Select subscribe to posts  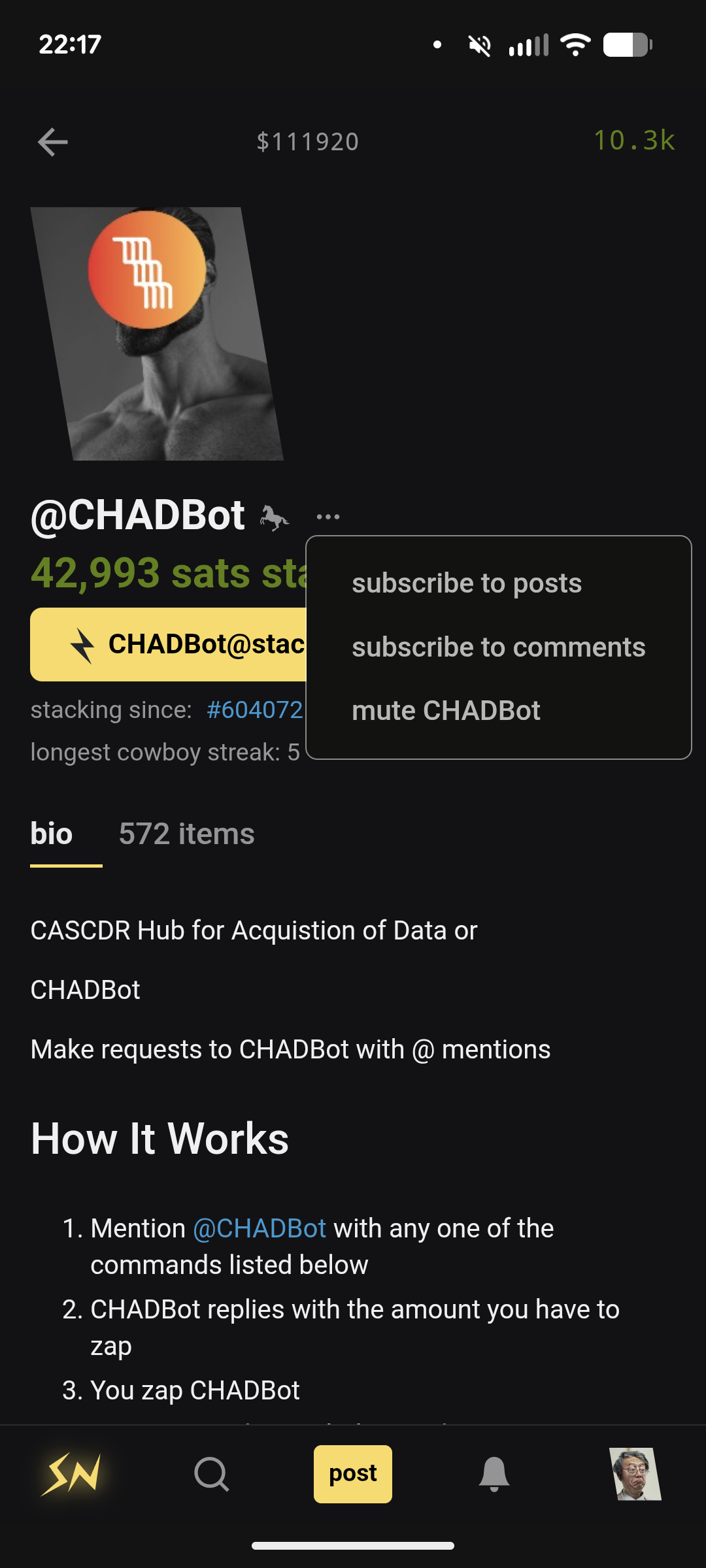pyautogui.click(x=467, y=583)
